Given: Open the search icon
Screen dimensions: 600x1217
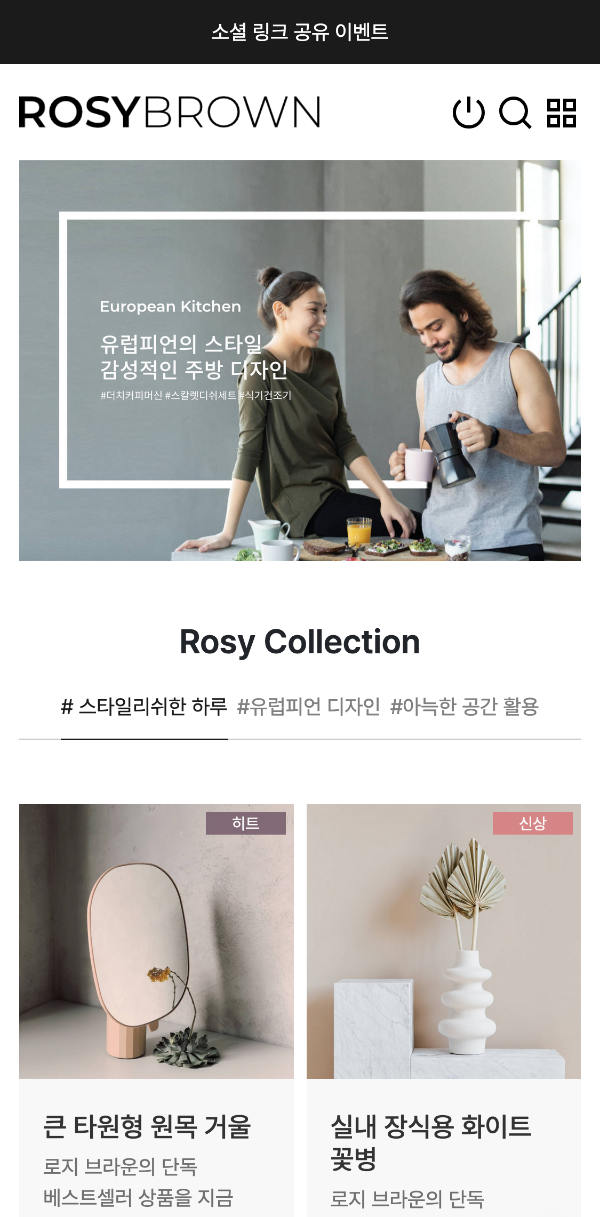Looking at the screenshot, I should pyautogui.click(x=515, y=113).
